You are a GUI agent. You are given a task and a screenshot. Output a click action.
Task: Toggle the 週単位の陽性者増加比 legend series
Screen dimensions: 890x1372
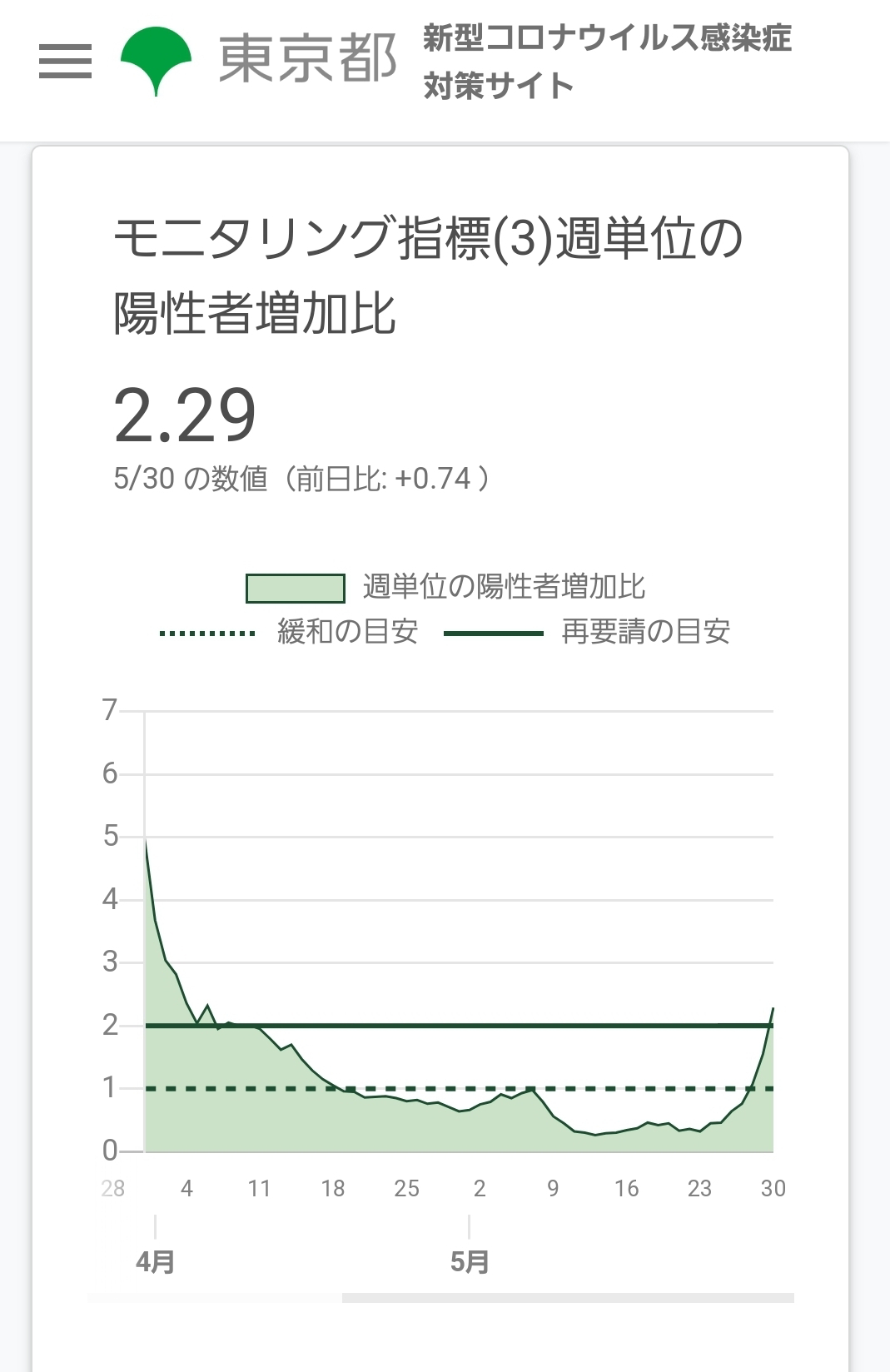pyautogui.click(x=445, y=588)
